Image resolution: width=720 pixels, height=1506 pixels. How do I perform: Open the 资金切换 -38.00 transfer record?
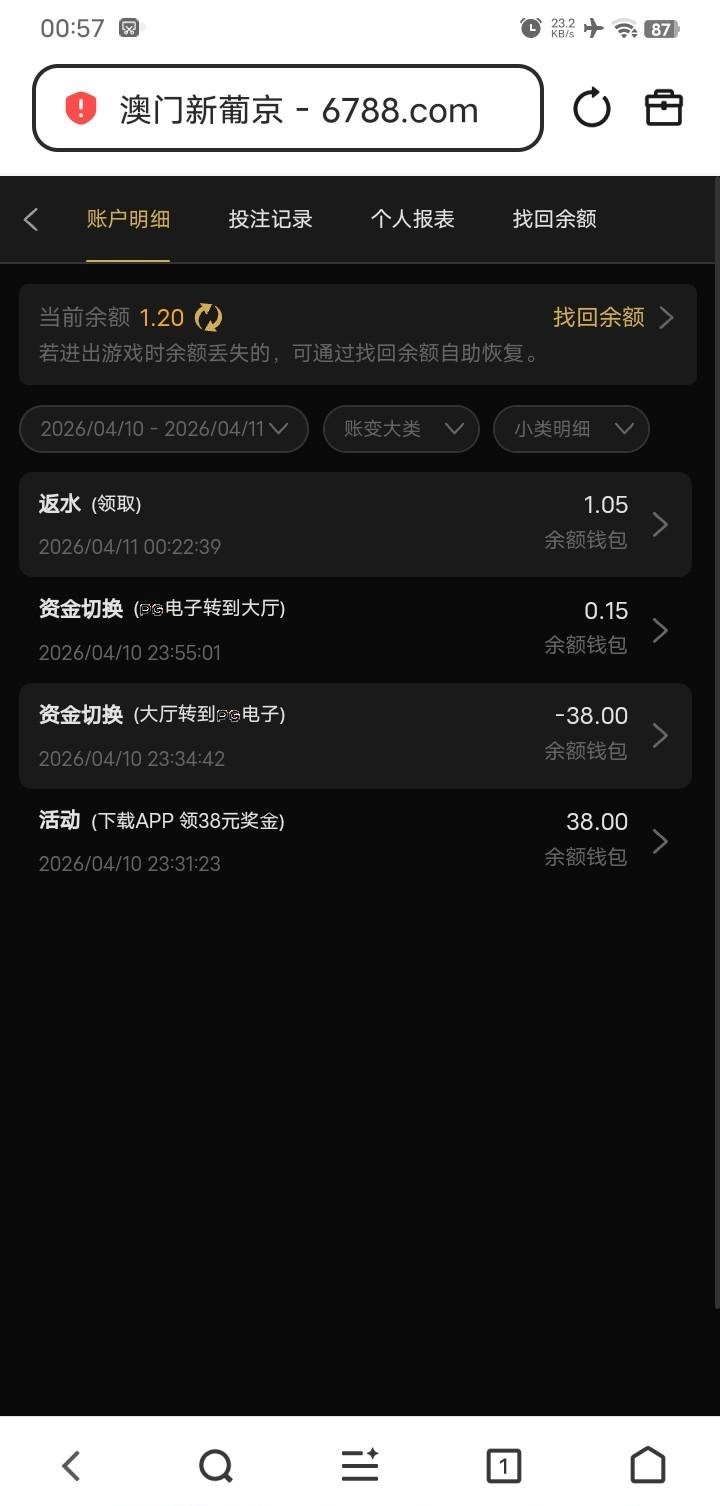pyautogui.click(x=355, y=736)
